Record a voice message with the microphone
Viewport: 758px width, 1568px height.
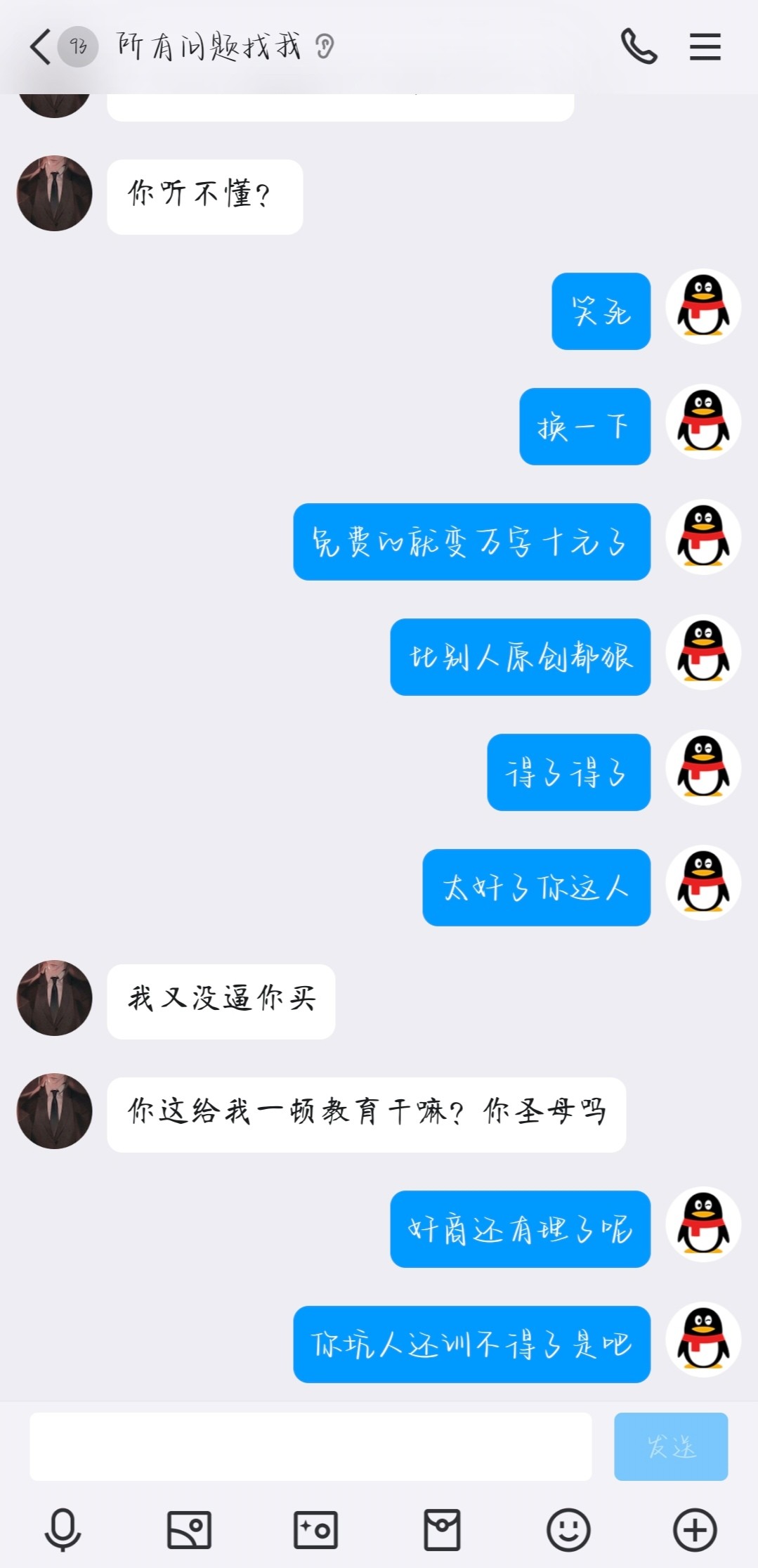[63, 1529]
